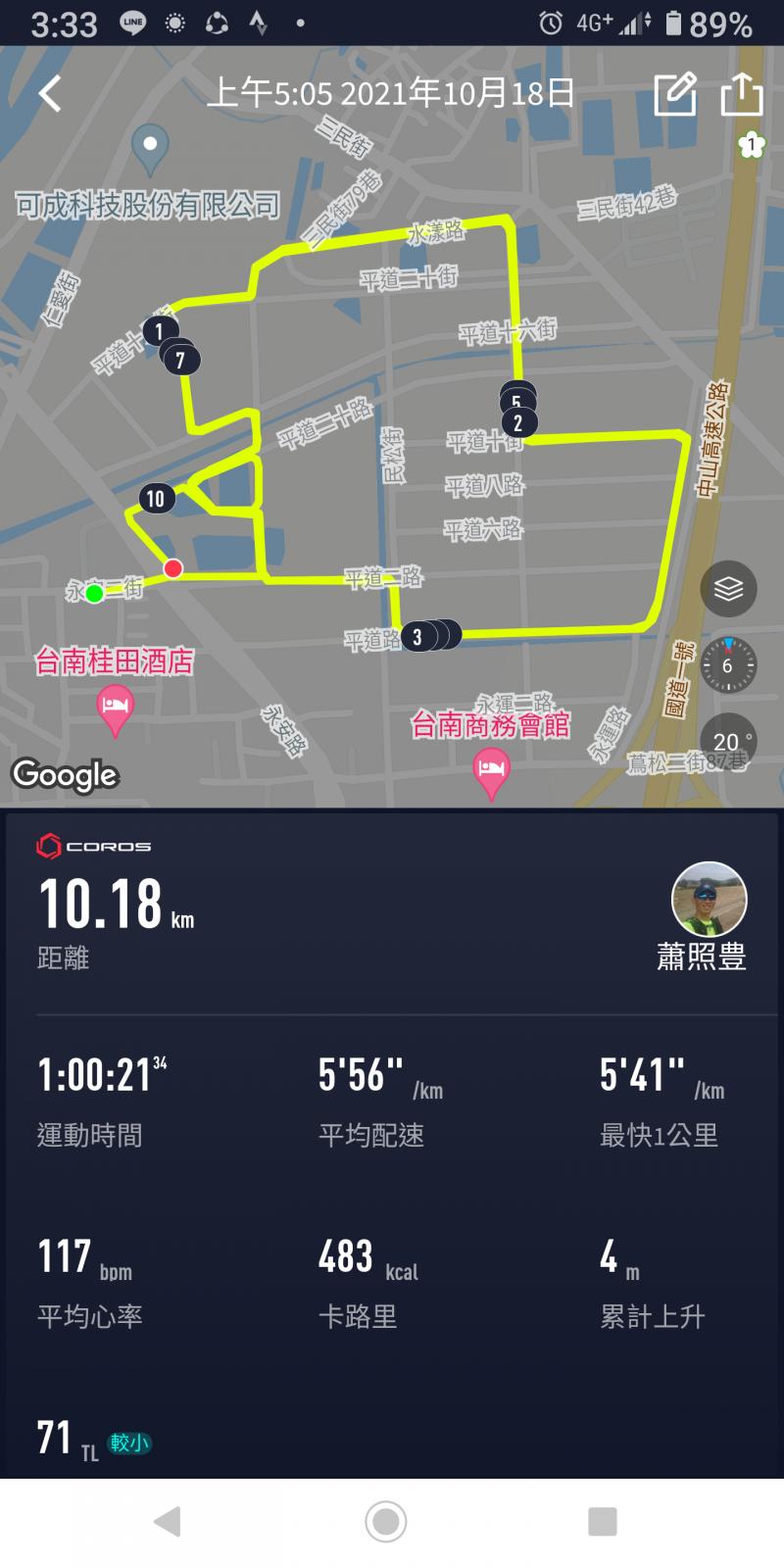784x1568 pixels.
Task: Tap the 台南桂田酒店 hotel pin
Action: point(115,709)
